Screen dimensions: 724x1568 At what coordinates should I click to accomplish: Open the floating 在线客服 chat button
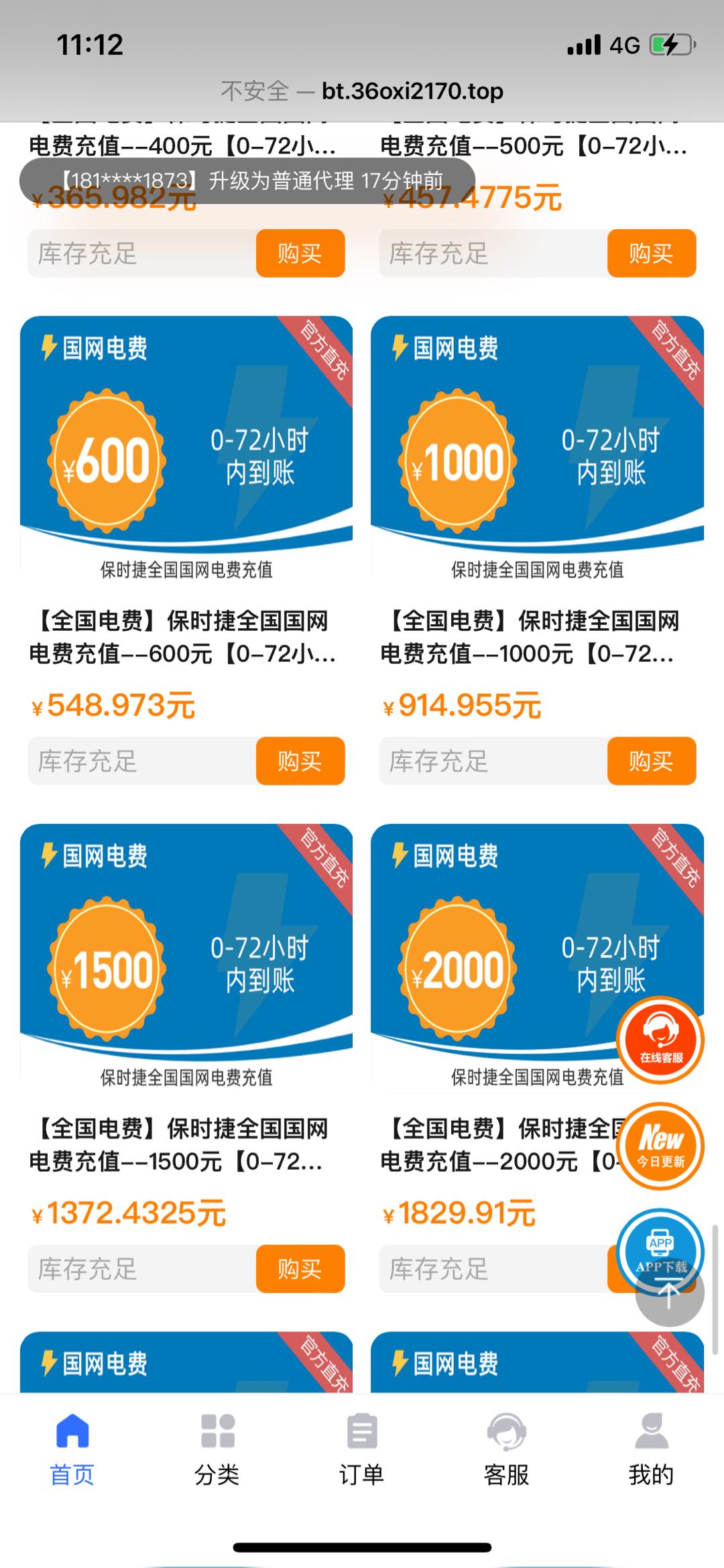click(660, 1040)
